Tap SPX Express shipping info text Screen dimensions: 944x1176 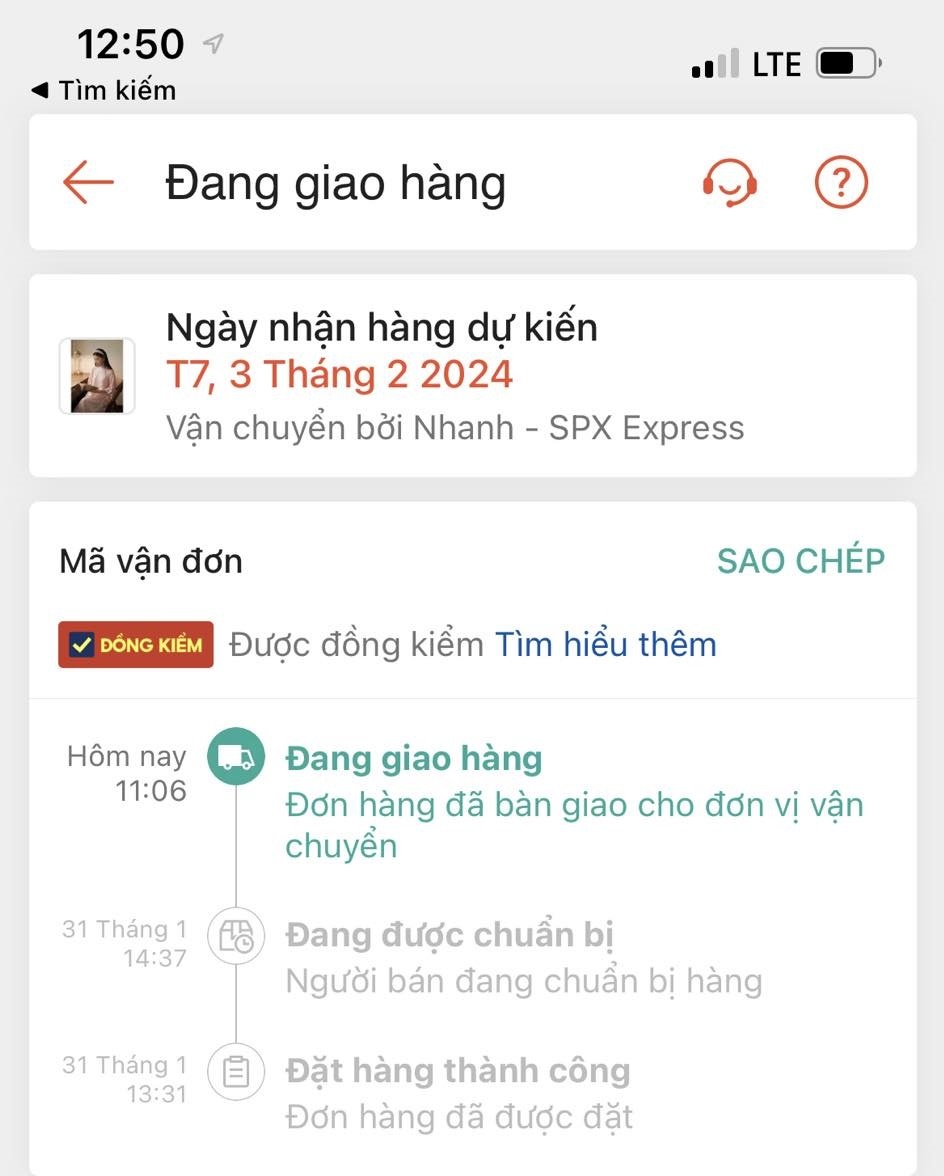coord(455,427)
